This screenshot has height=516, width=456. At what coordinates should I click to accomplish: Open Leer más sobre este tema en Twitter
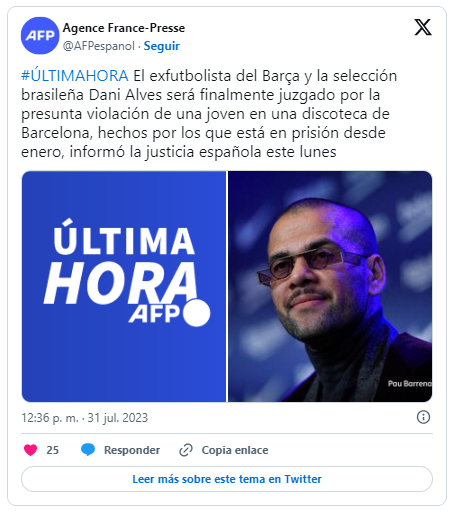click(227, 479)
